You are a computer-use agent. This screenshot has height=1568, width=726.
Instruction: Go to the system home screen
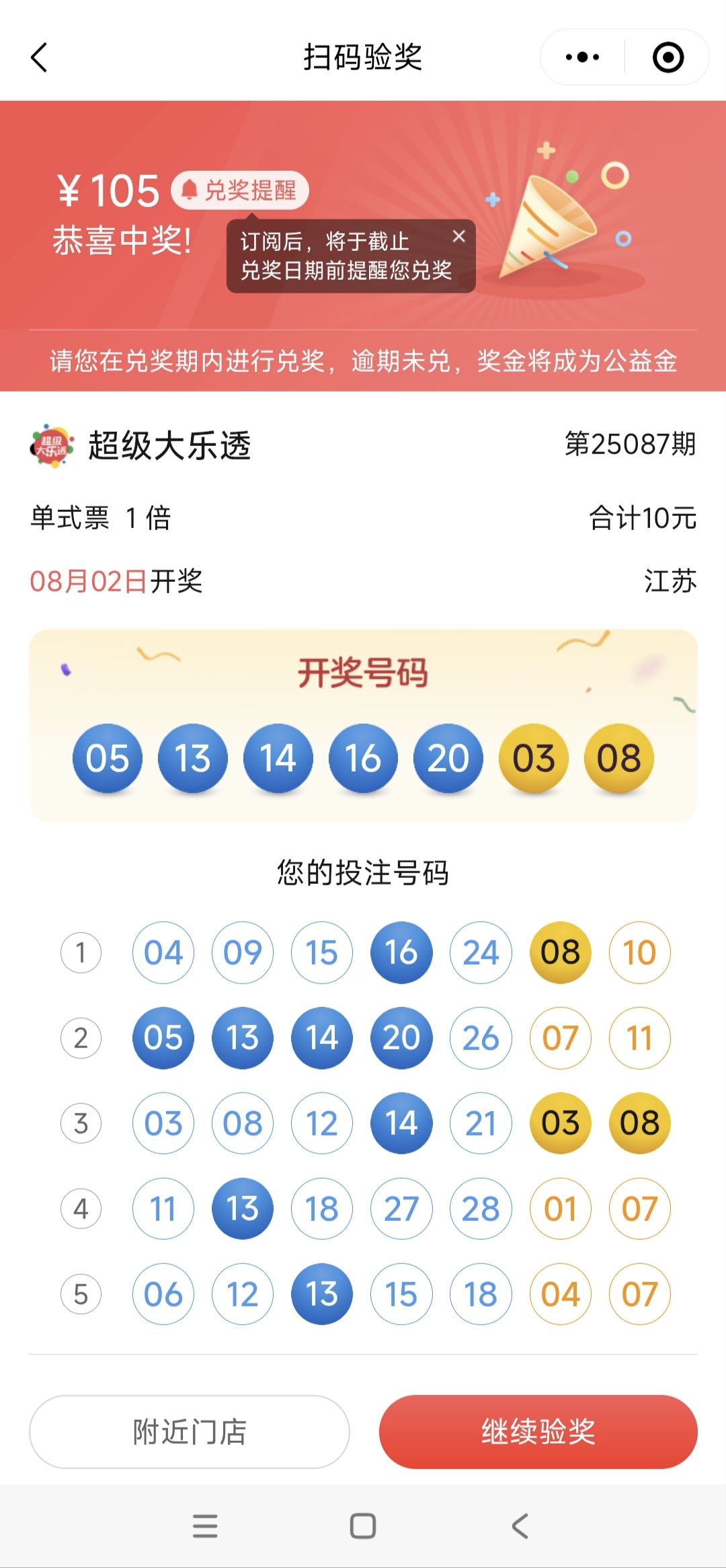363,1526
